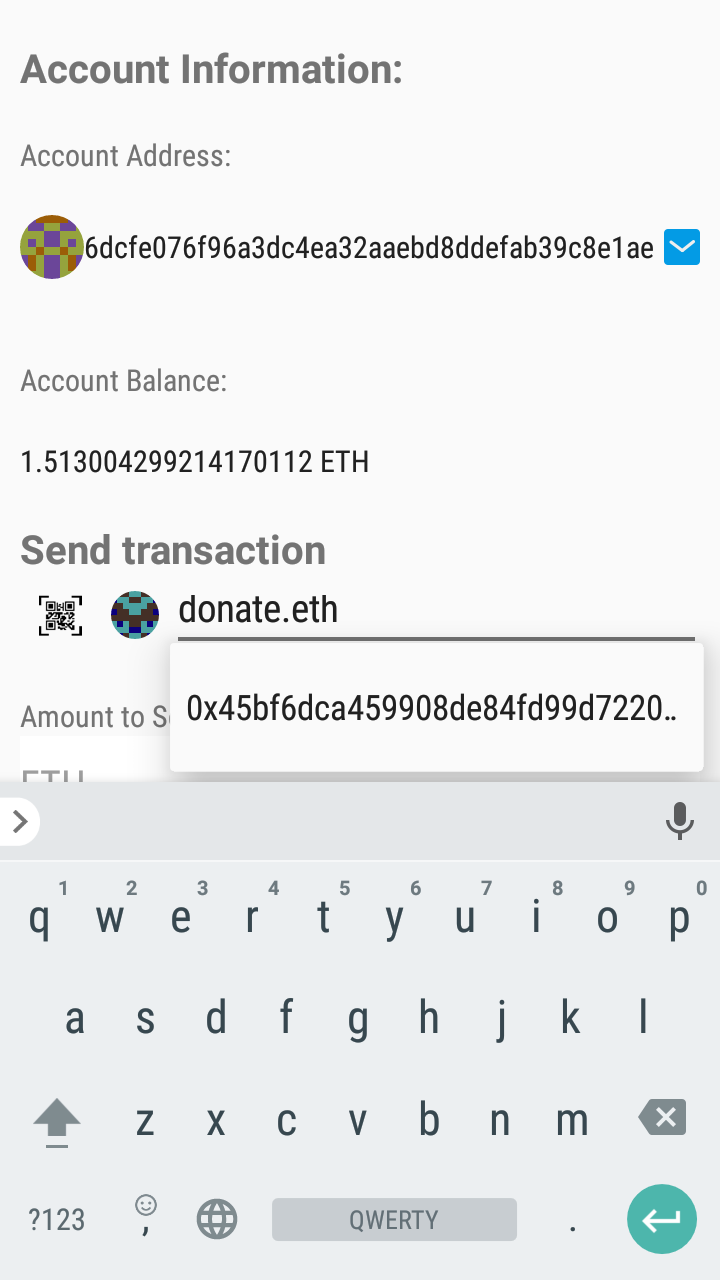Image resolution: width=720 pixels, height=1280 pixels.
Task: Tap the Account Information heading
Action: click(211, 69)
